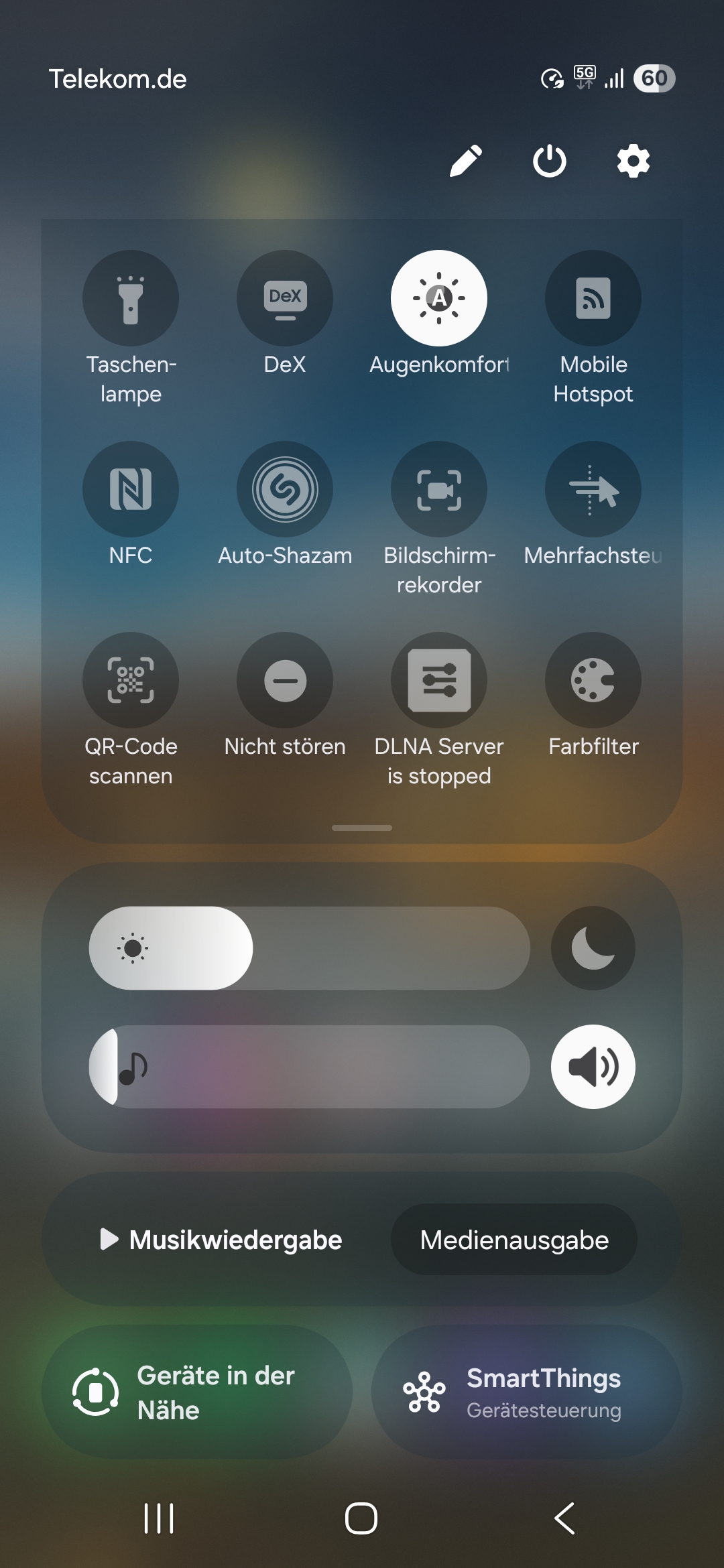Expand DLNA Server is stopped tile
This screenshot has width=724, height=1568.
click(x=439, y=679)
